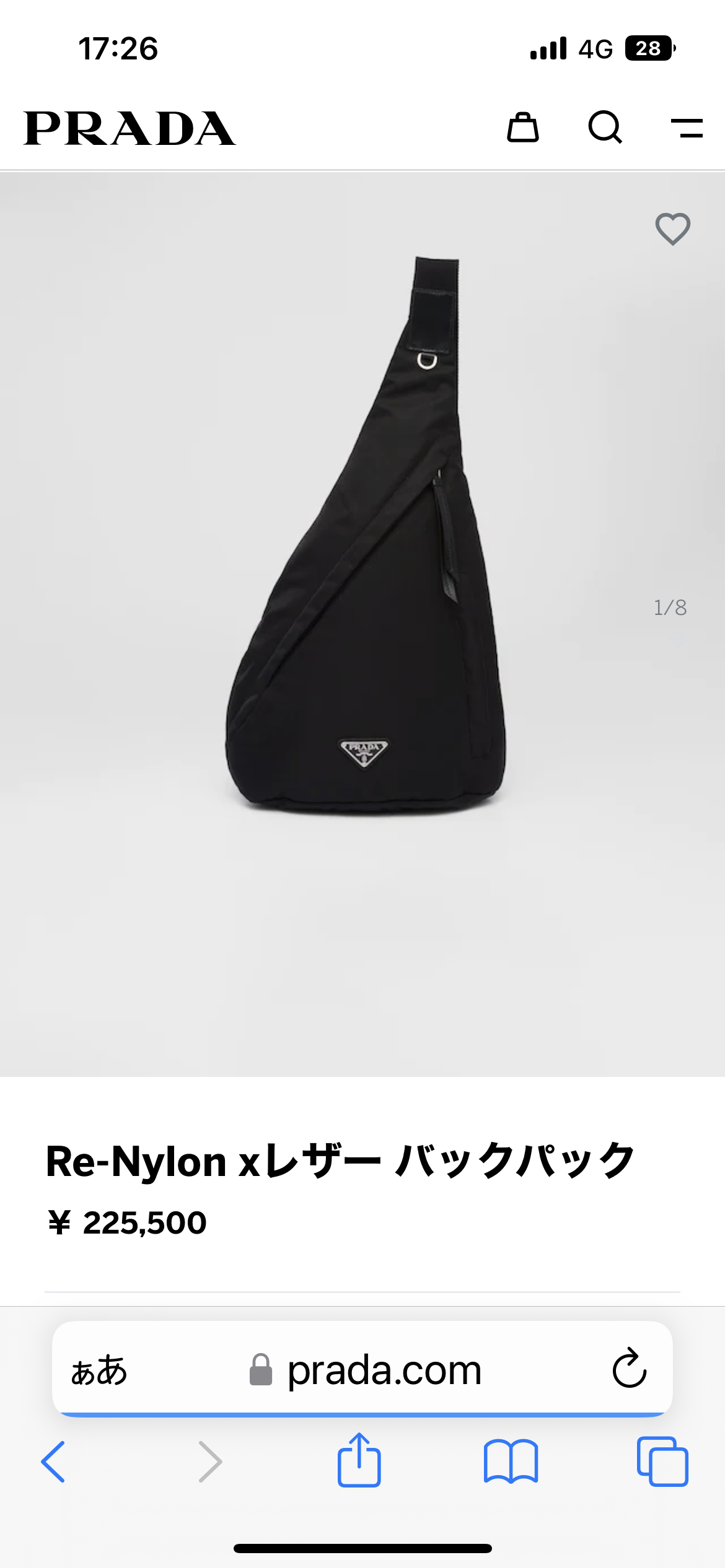Reload the prada.com page
The image size is (725, 1568).
630,1369
